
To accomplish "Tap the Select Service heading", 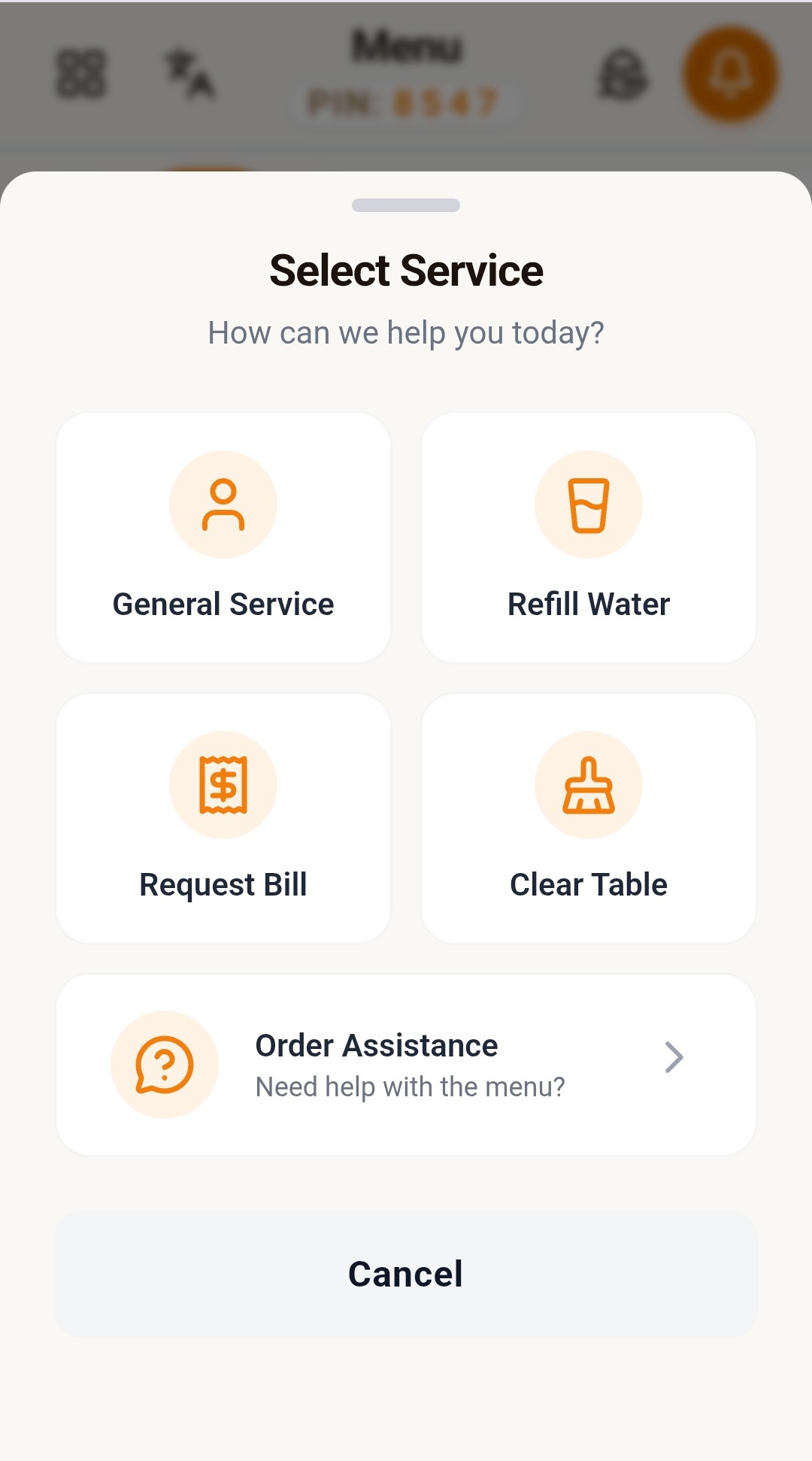I will click(x=406, y=269).
